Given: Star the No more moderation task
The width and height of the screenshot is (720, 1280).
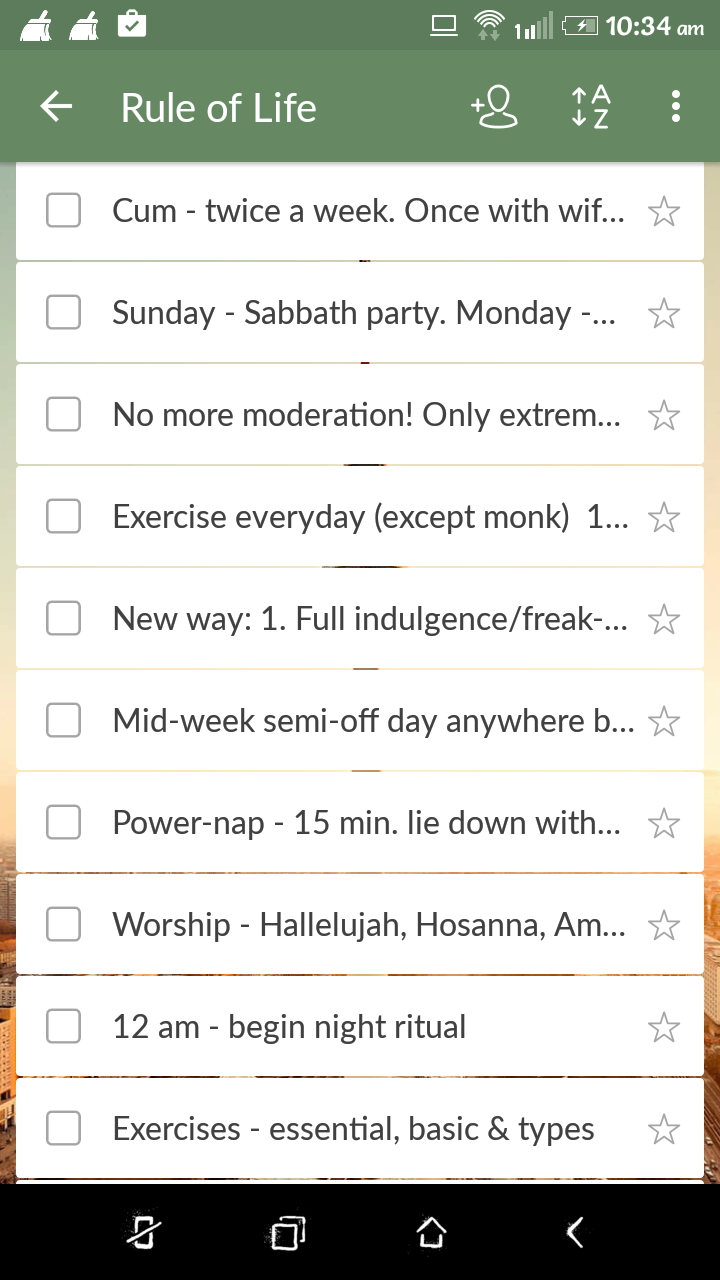Looking at the screenshot, I should coord(664,415).
